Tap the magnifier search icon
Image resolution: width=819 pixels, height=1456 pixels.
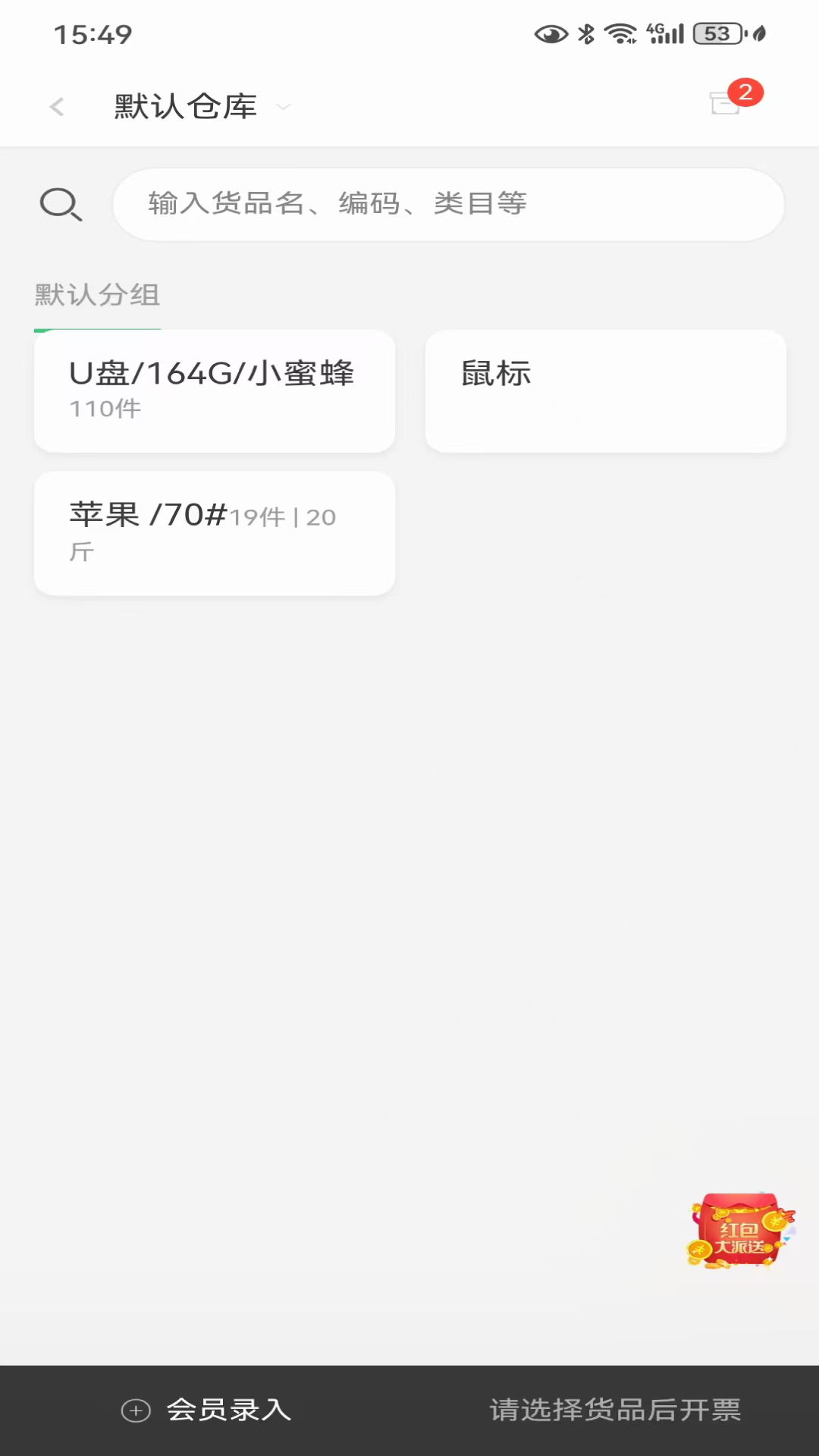point(61,205)
